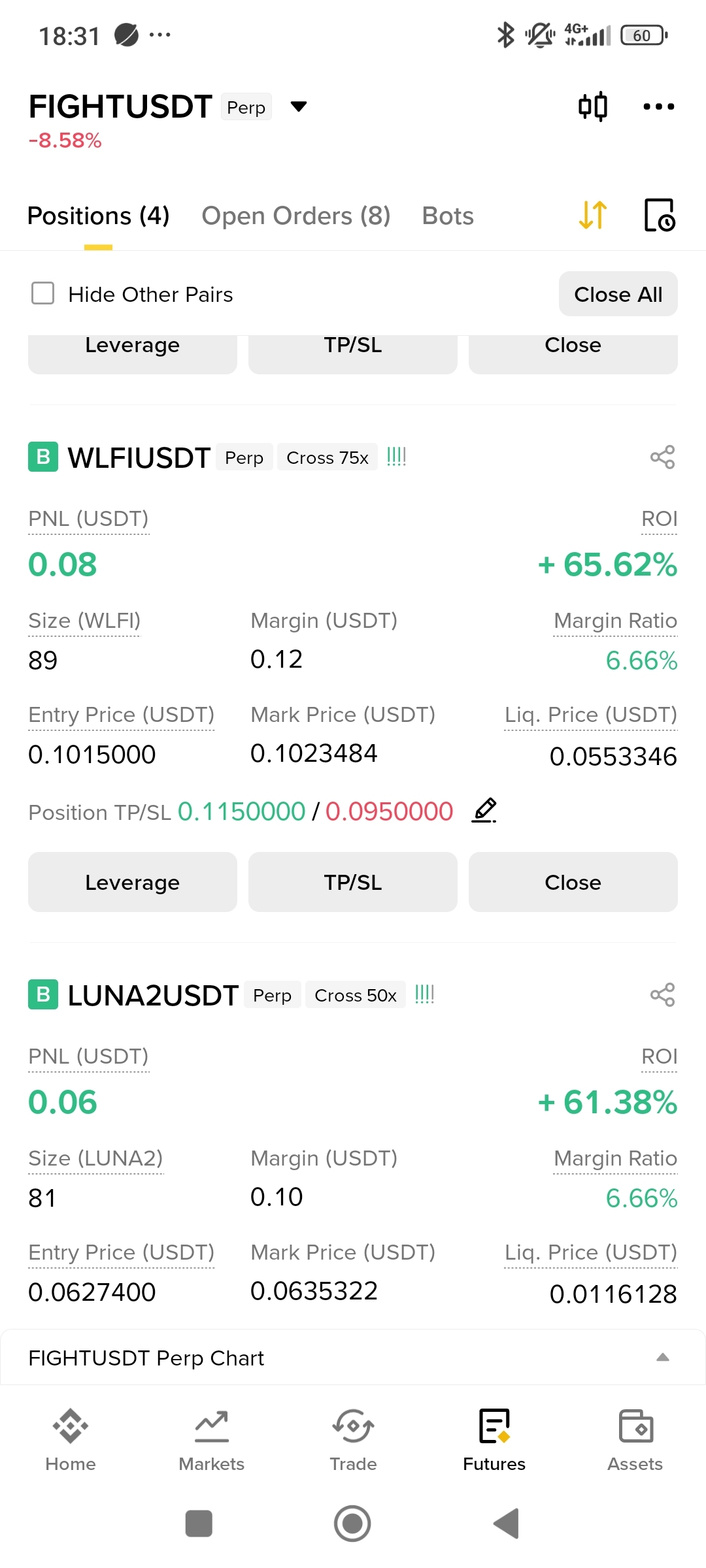The image size is (706, 1568).
Task: Check the Hide Other Pairs box
Action: pos(43,293)
